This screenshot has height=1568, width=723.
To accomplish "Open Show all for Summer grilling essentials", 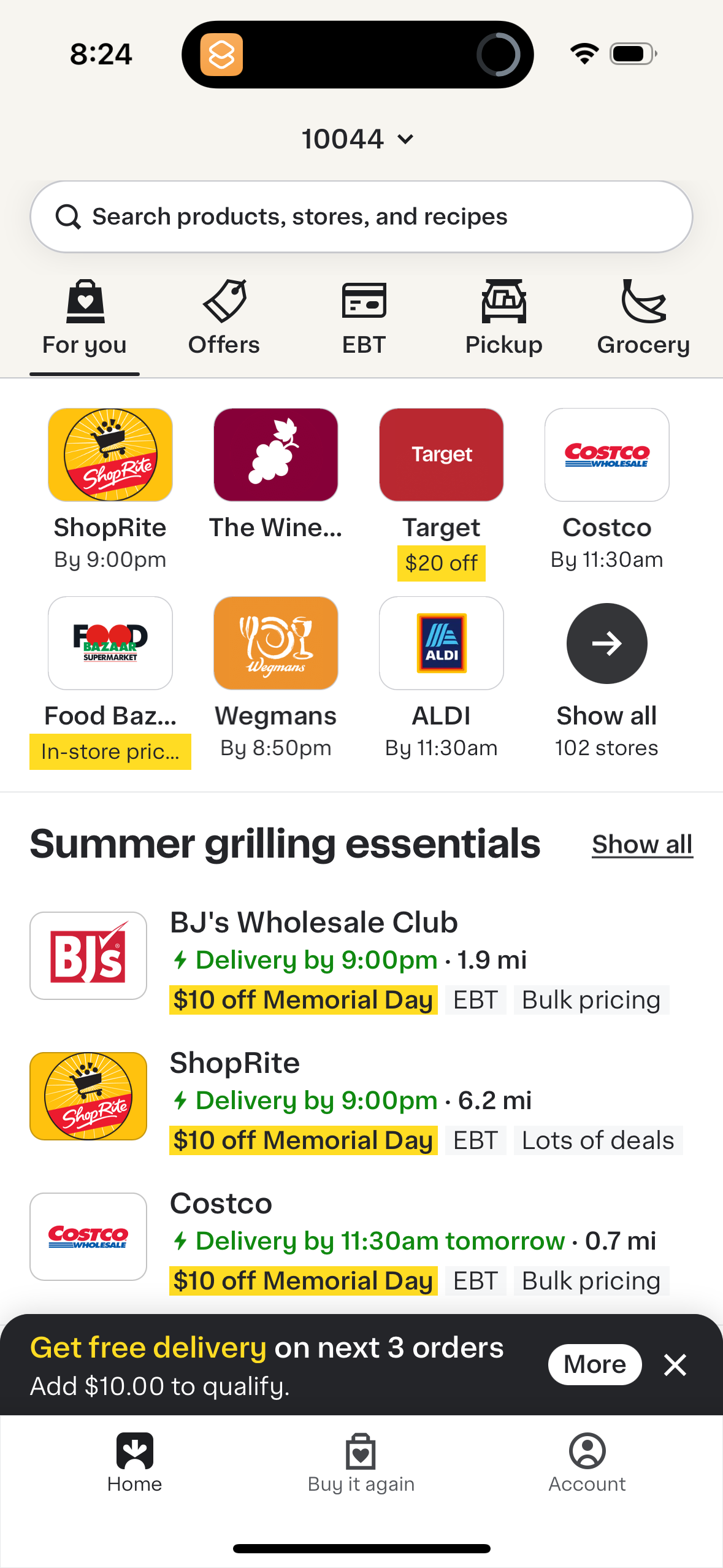I will click(x=641, y=844).
